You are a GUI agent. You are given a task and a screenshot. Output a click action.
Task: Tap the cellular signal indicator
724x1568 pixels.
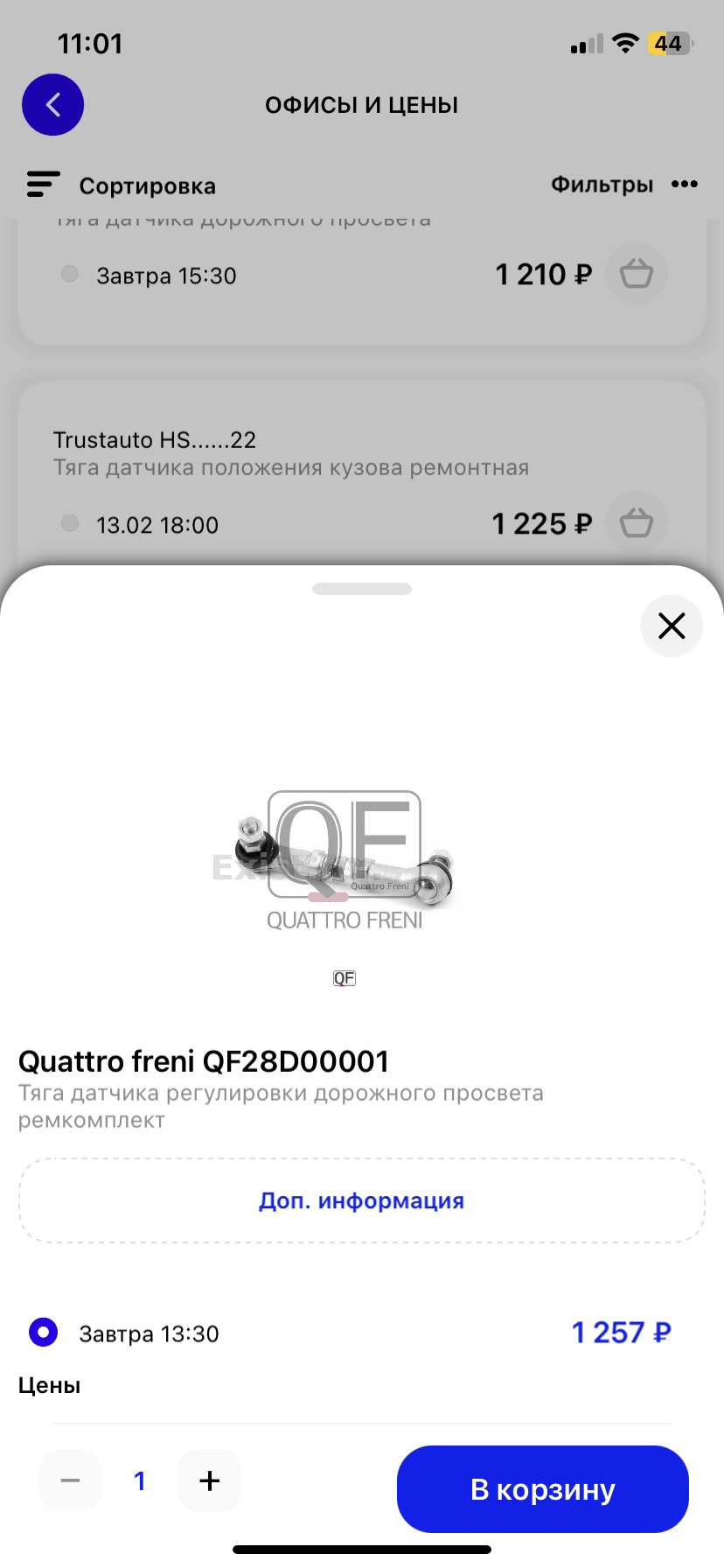pyautogui.click(x=584, y=42)
